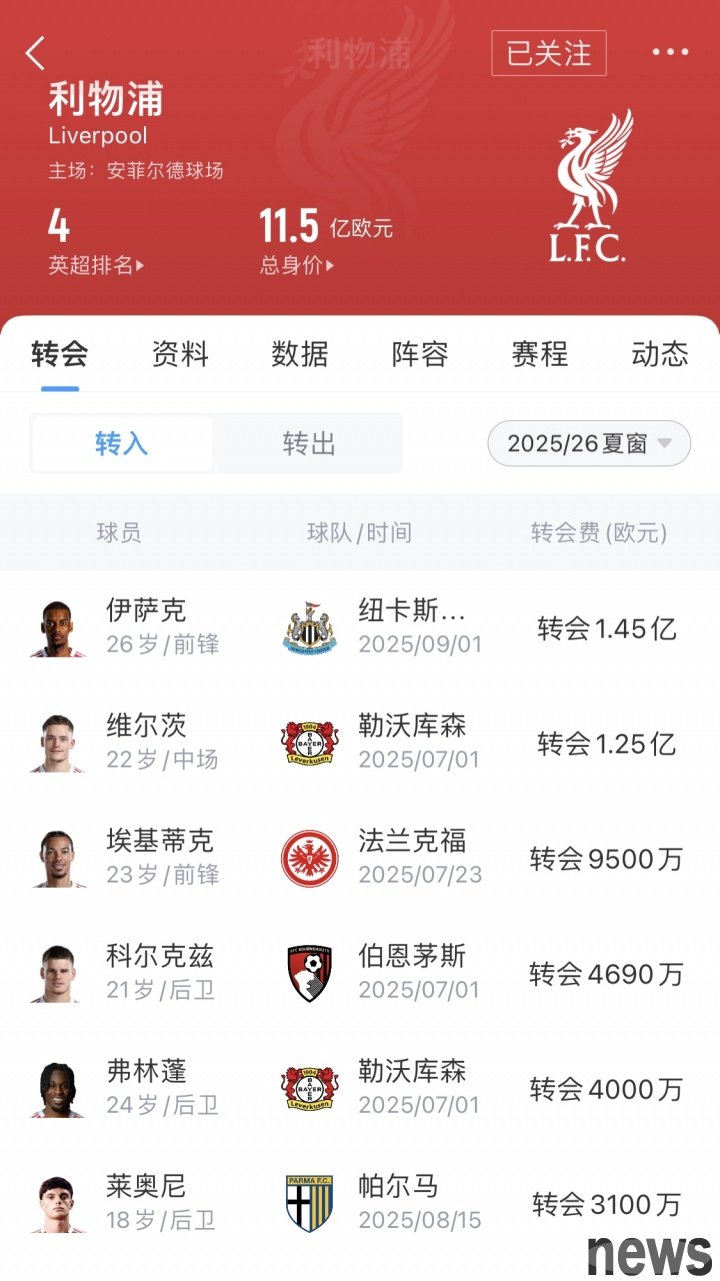Select the 转入 transfers-in segment
Image resolution: width=720 pixels, height=1281 pixels.
tap(122, 444)
